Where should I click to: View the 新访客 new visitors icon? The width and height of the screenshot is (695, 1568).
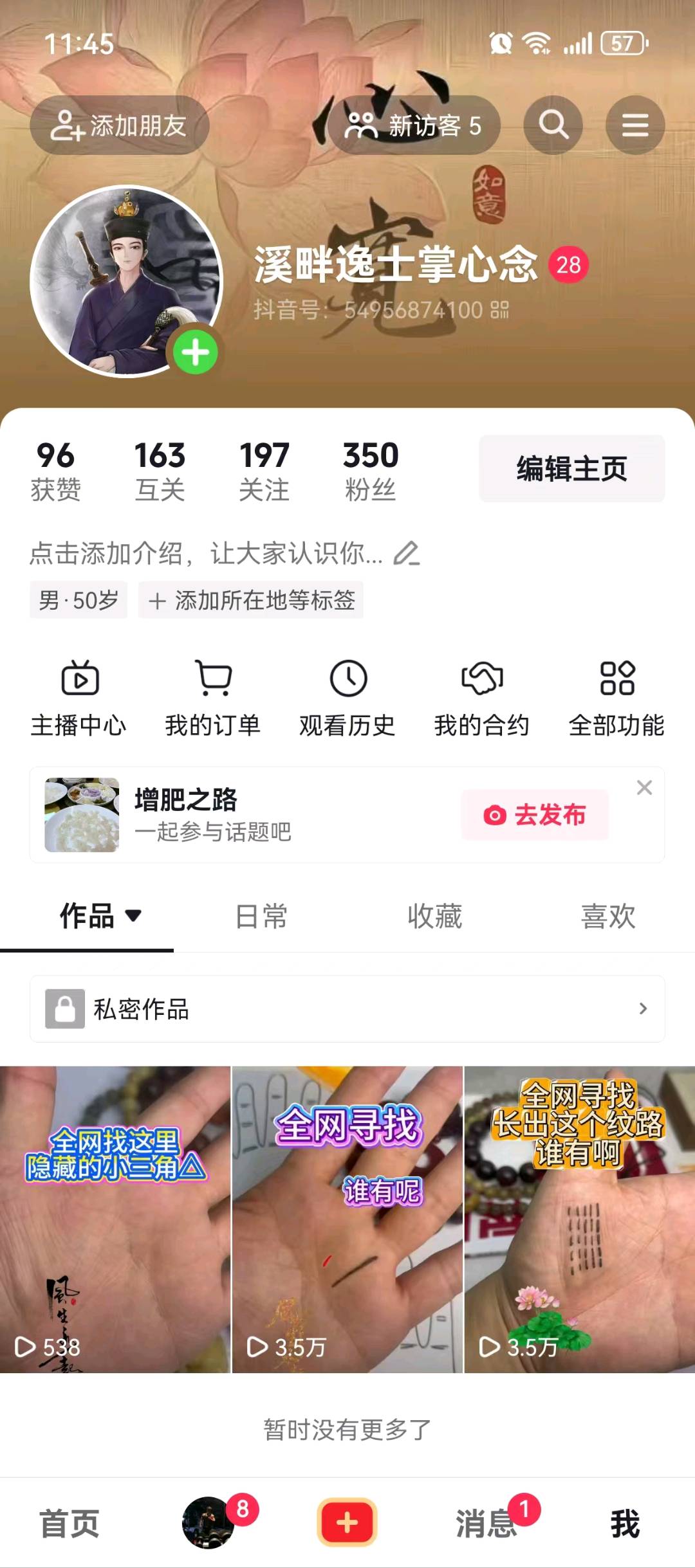[x=362, y=125]
